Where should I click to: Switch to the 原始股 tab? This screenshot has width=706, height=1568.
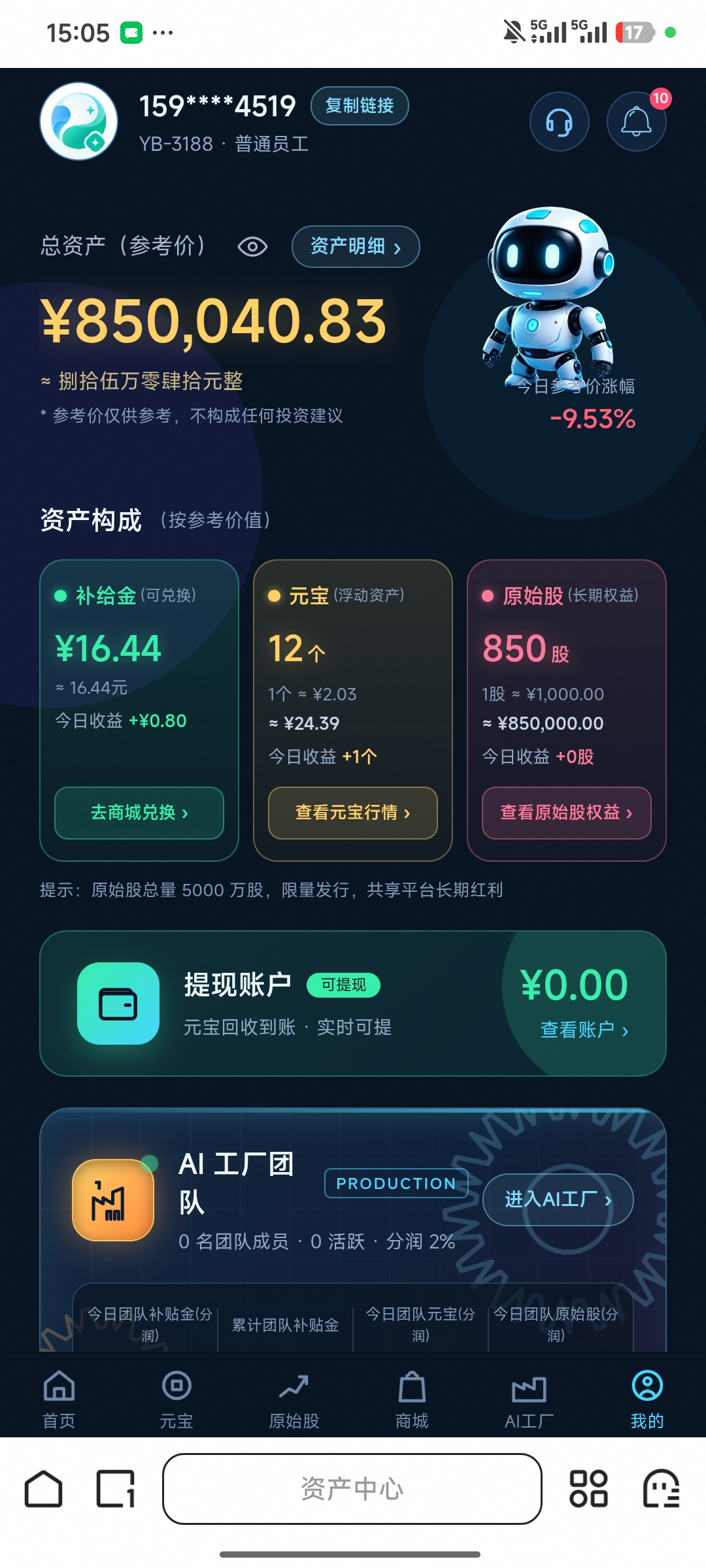[294, 1399]
